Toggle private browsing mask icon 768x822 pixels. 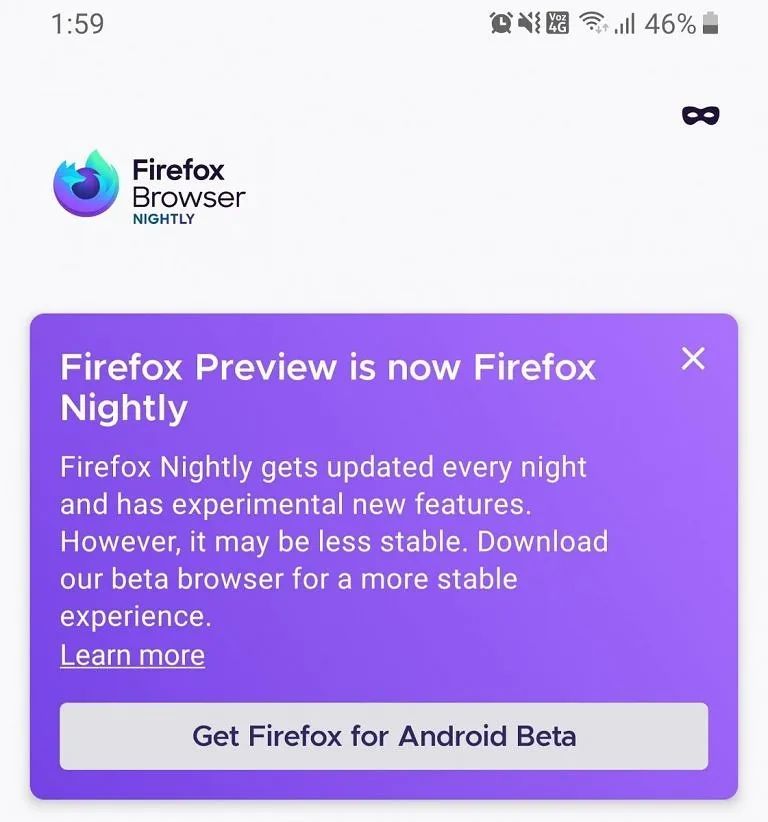click(x=700, y=116)
